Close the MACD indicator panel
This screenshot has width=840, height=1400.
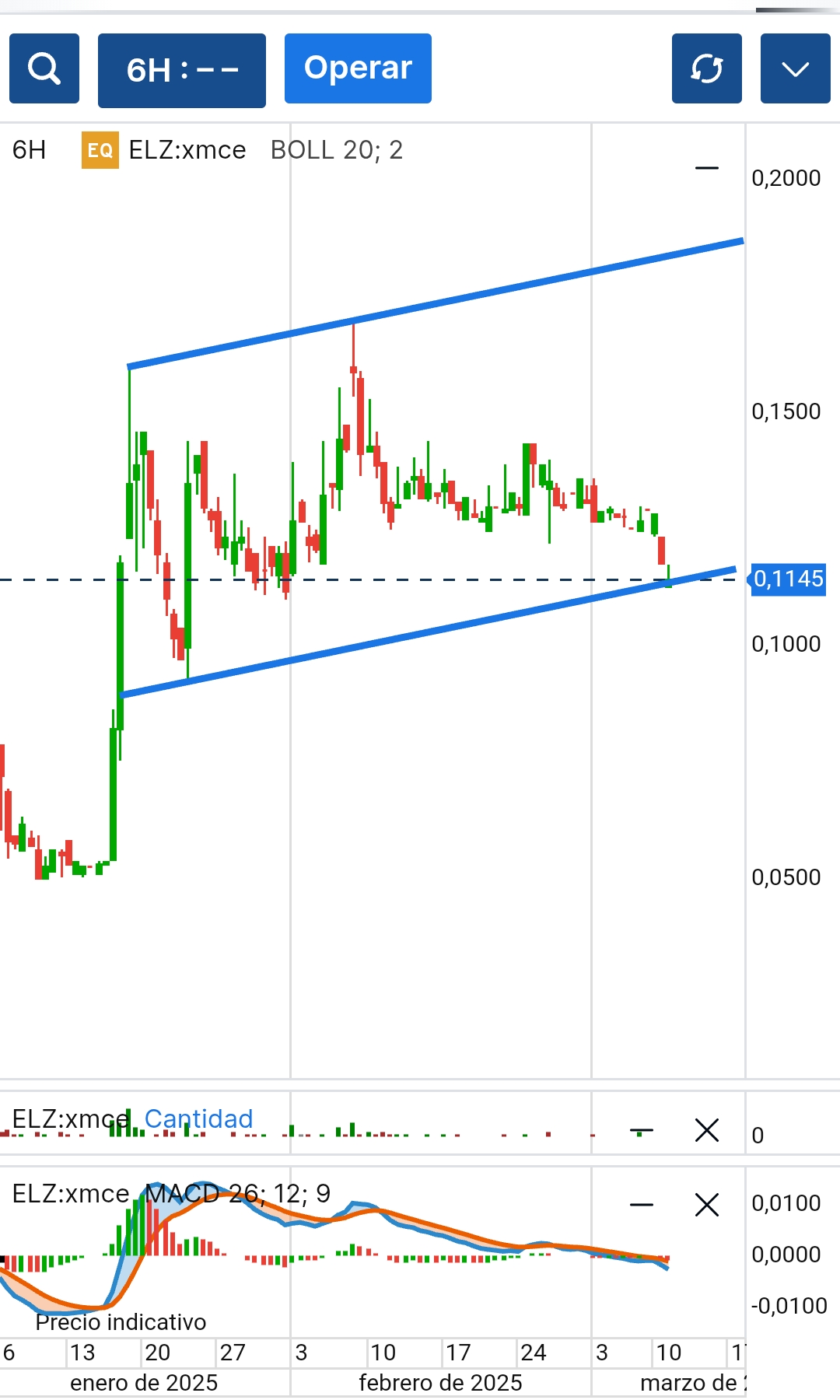click(x=706, y=1205)
